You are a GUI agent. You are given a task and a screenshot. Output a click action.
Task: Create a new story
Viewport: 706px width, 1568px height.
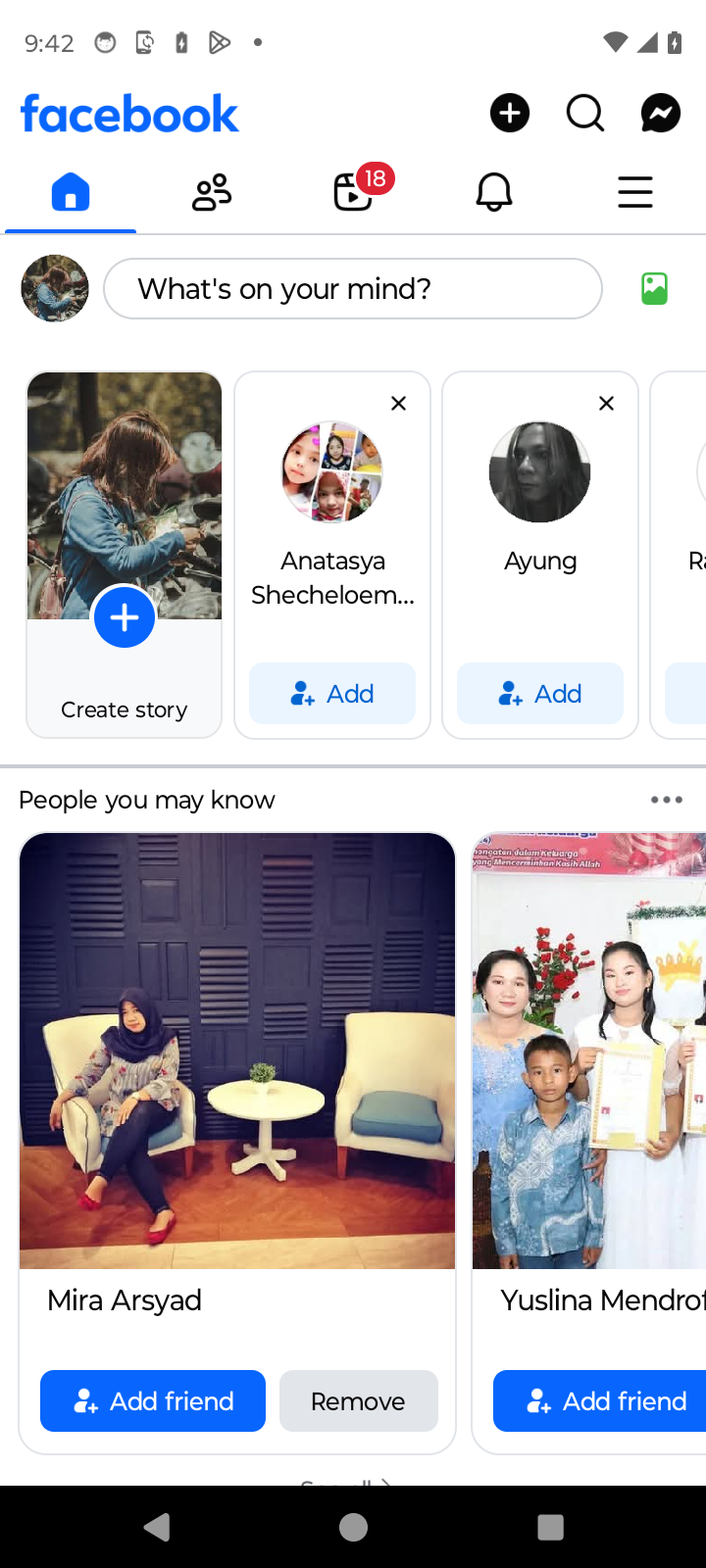tap(124, 618)
